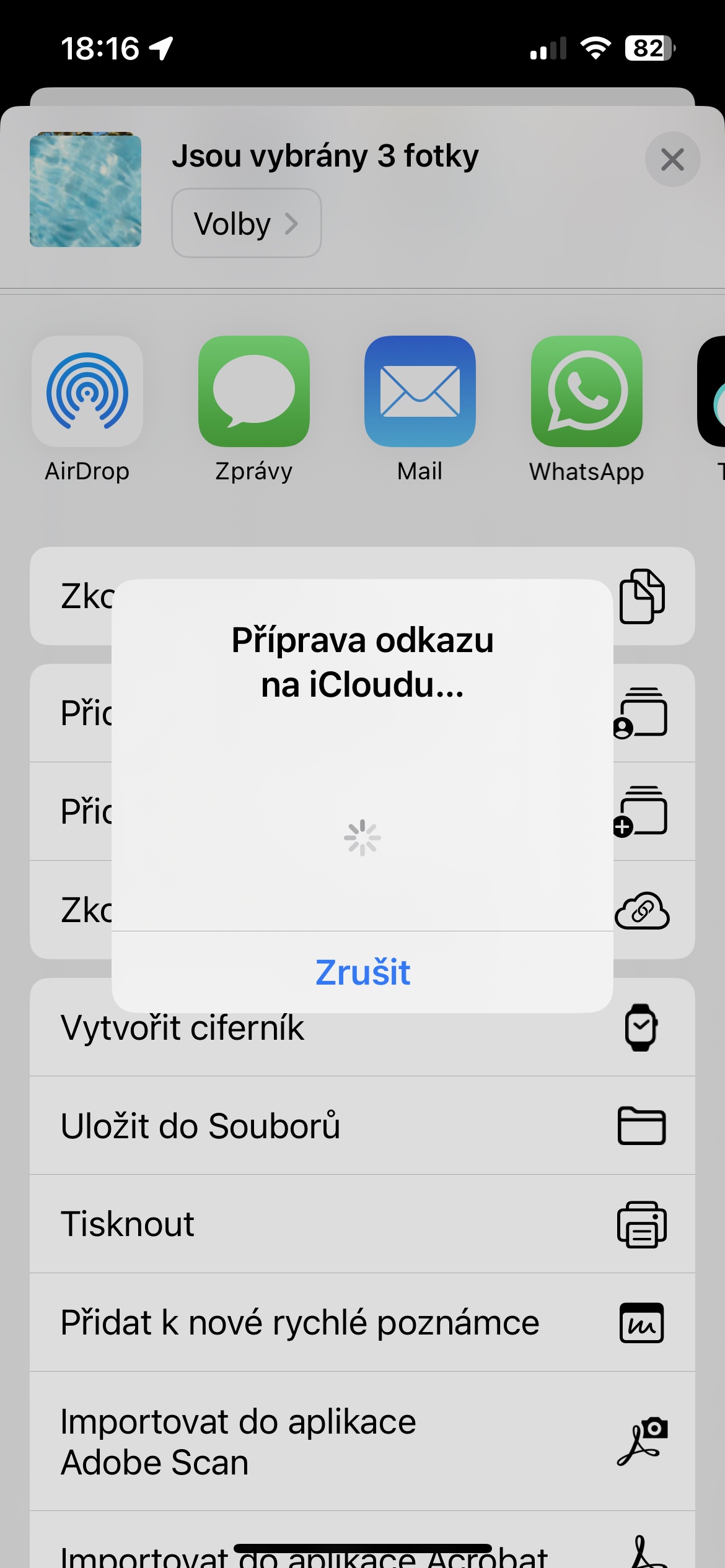Close the share sheet
The width and height of the screenshot is (725, 1568).
click(672, 159)
